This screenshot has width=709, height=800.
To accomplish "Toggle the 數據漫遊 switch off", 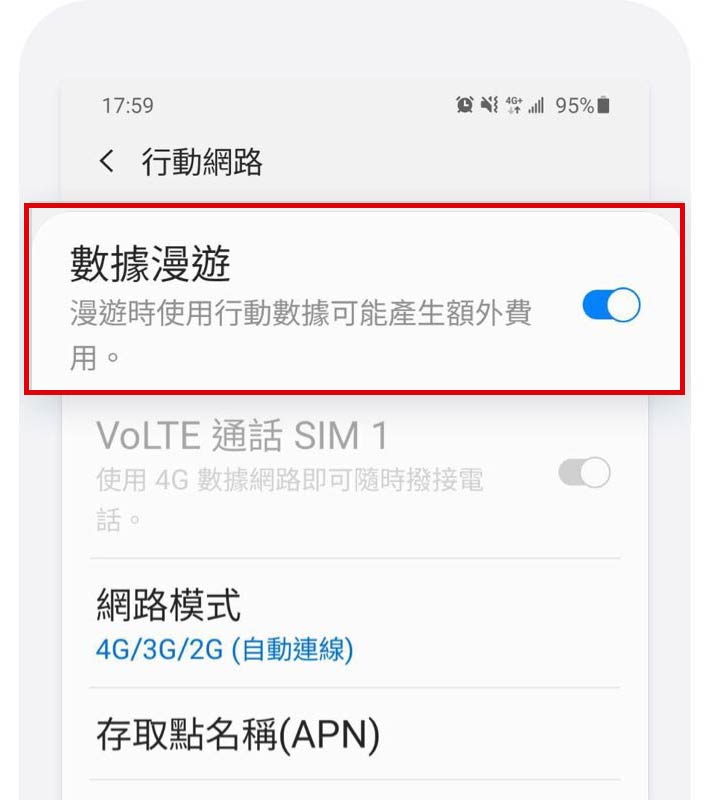I will click(610, 306).
